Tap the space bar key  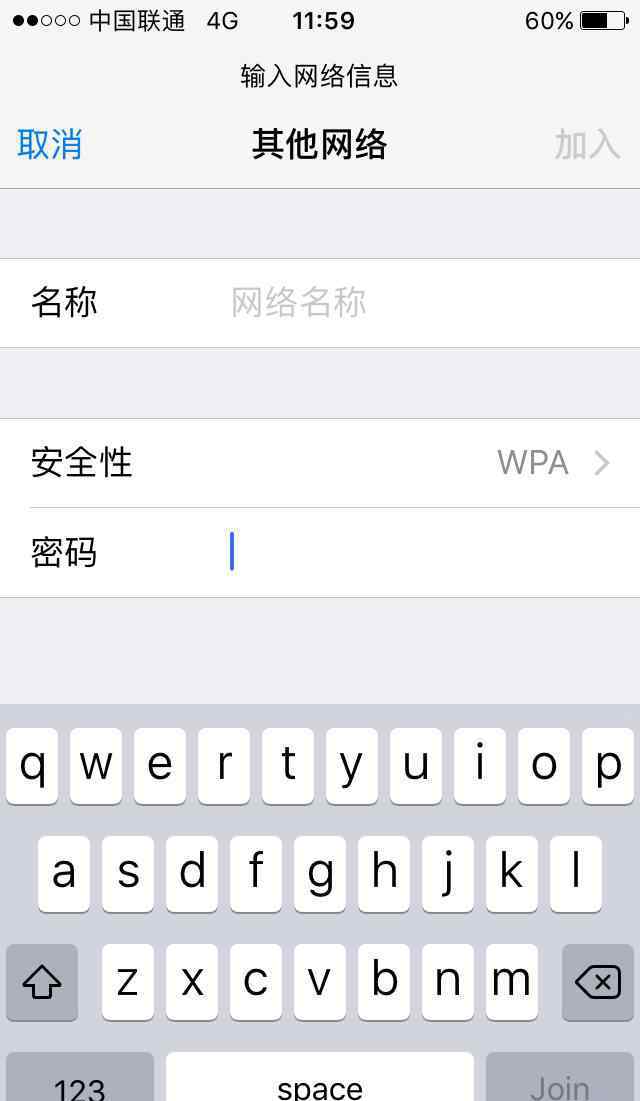point(320,1080)
